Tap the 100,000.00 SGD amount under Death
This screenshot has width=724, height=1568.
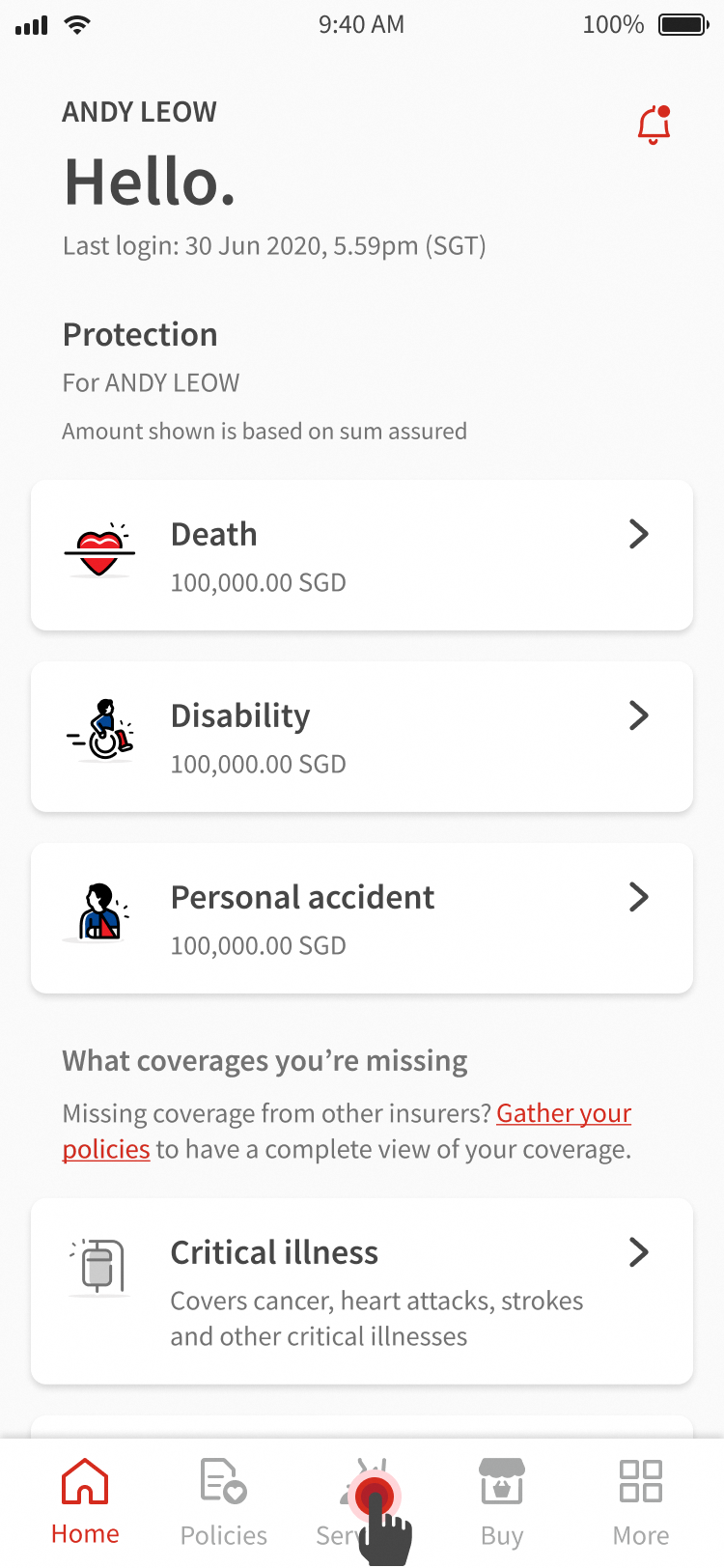tap(258, 582)
